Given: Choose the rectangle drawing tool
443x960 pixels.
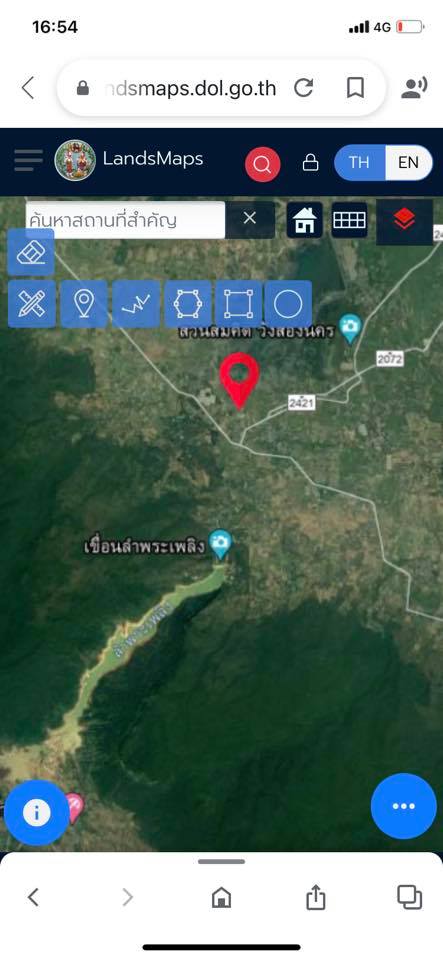Looking at the screenshot, I should click(x=238, y=304).
